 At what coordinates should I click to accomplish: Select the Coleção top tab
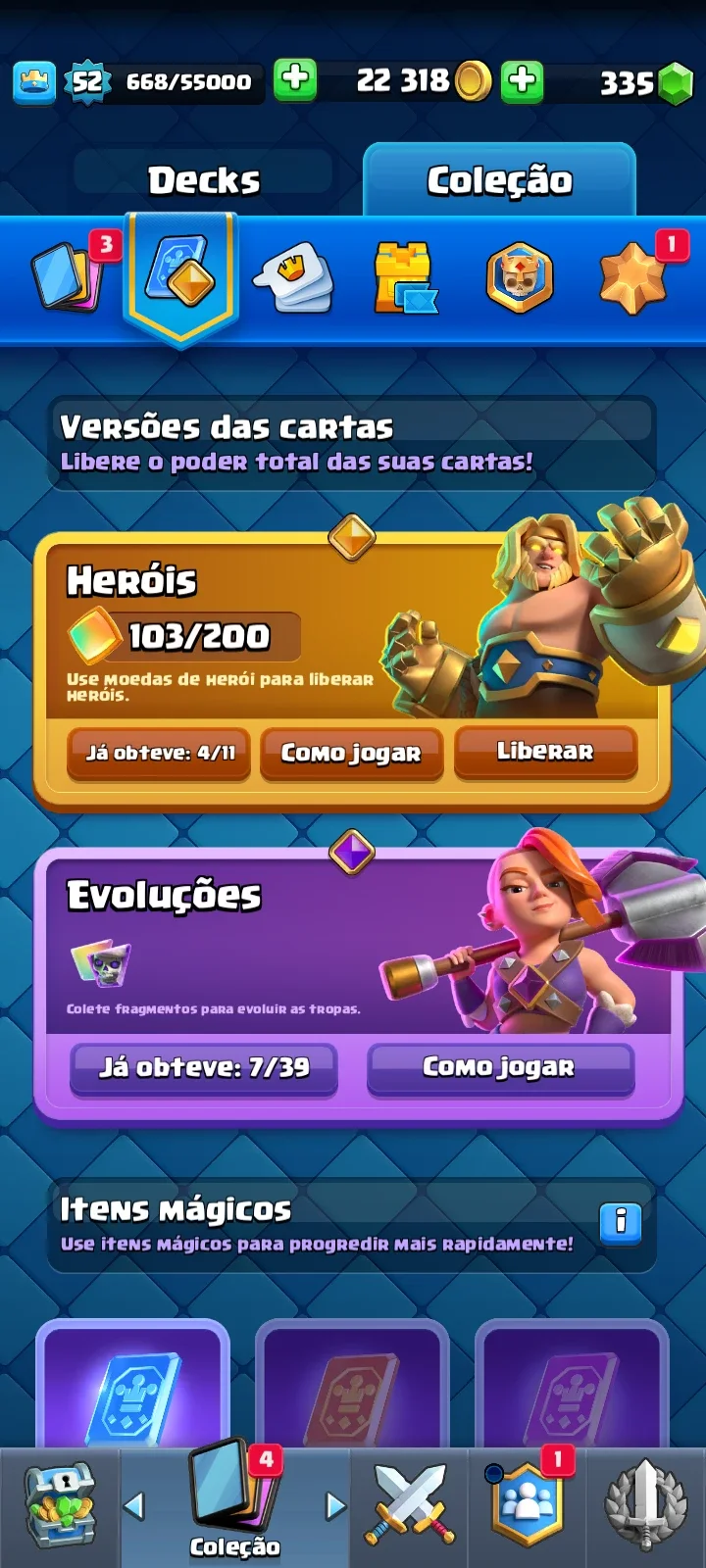pyautogui.click(x=499, y=179)
